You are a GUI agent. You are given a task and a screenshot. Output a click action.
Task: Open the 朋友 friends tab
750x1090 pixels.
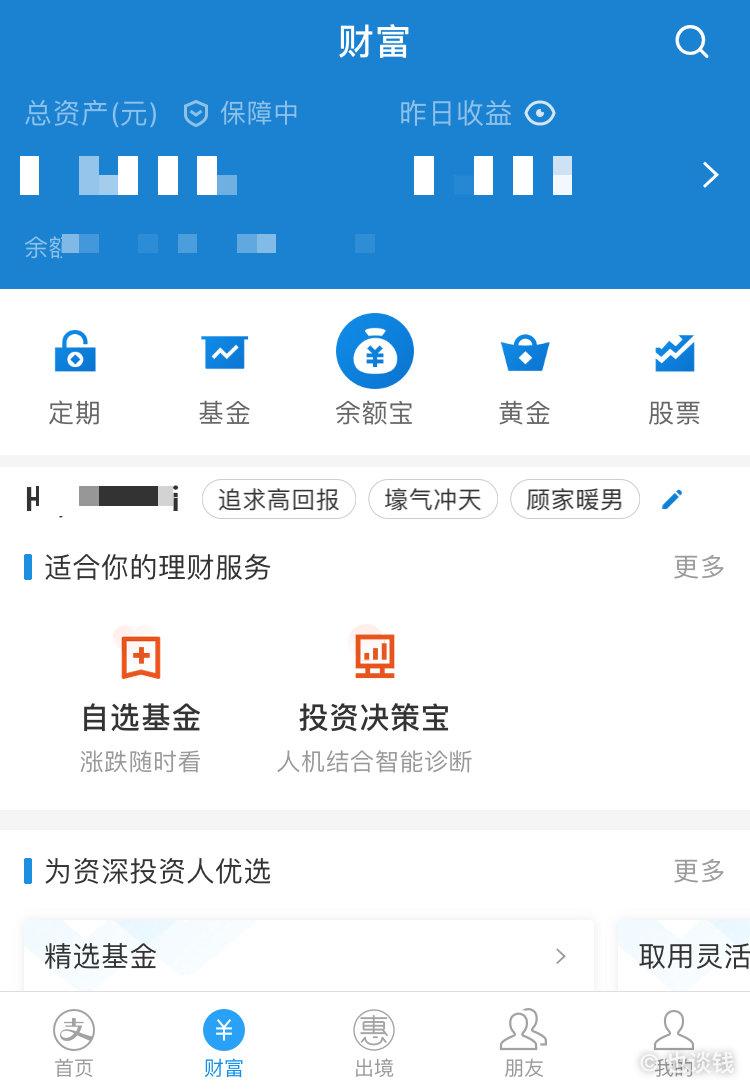(x=524, y=1040)
